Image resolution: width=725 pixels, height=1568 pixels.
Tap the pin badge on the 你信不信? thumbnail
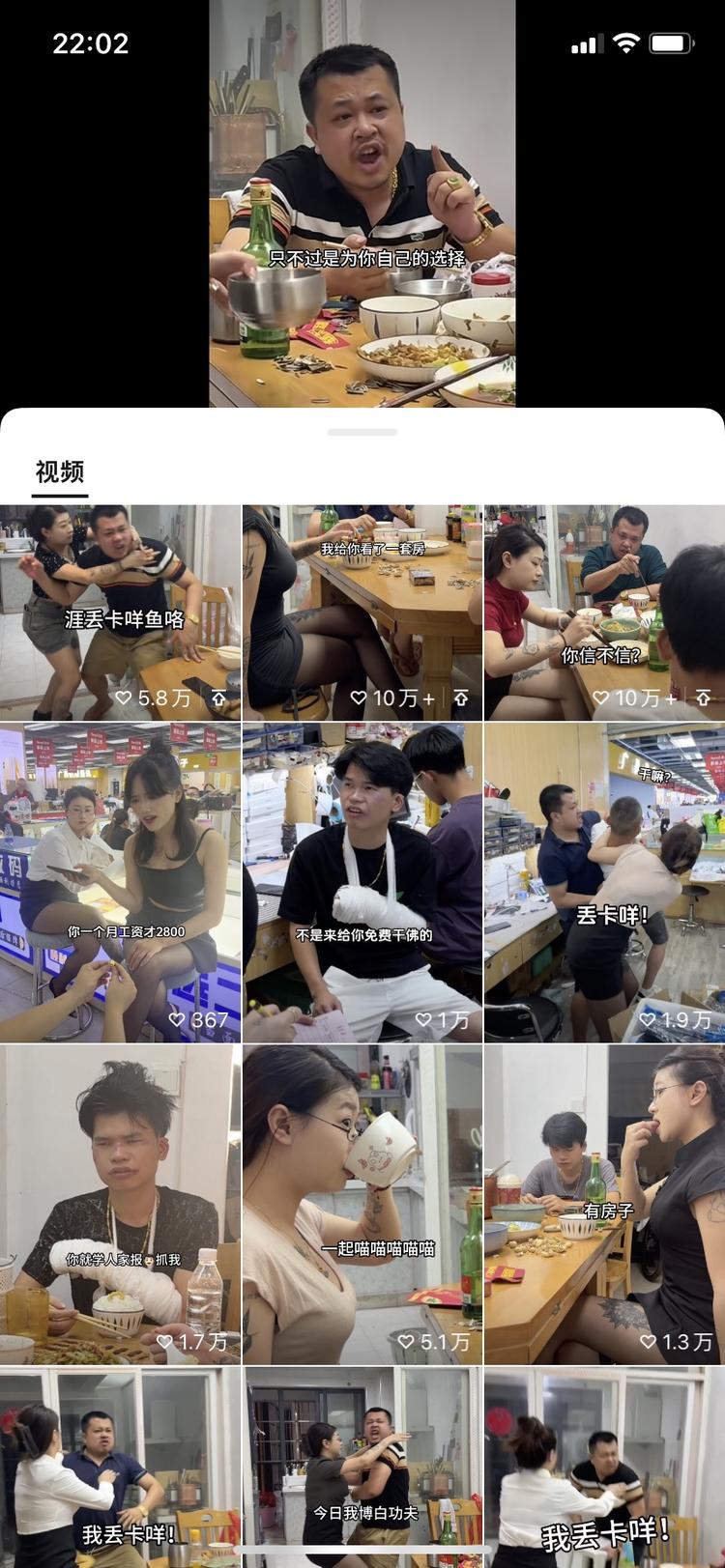(x=702, y=698)
